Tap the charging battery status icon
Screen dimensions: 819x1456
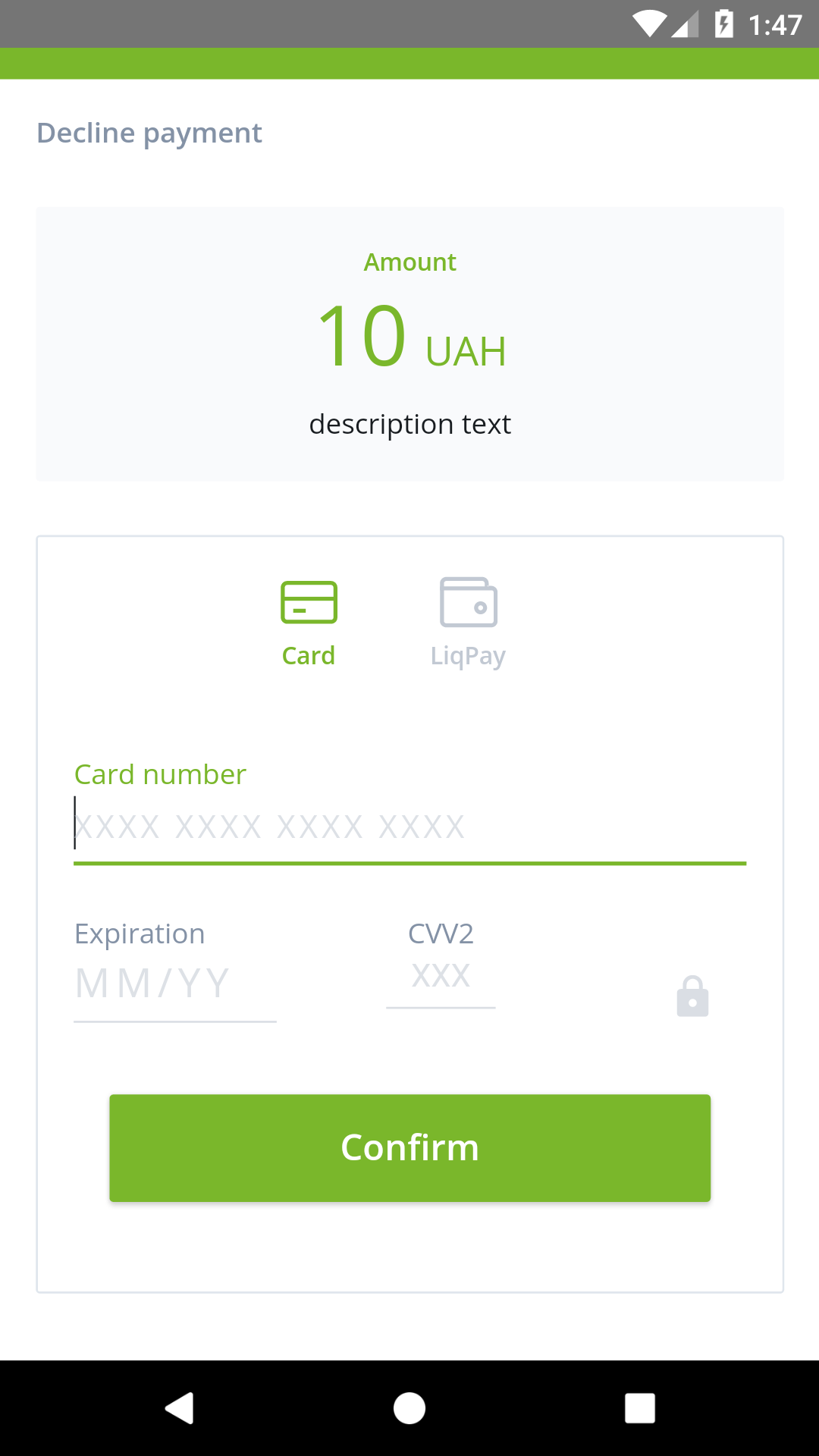(x=722, y=24)
